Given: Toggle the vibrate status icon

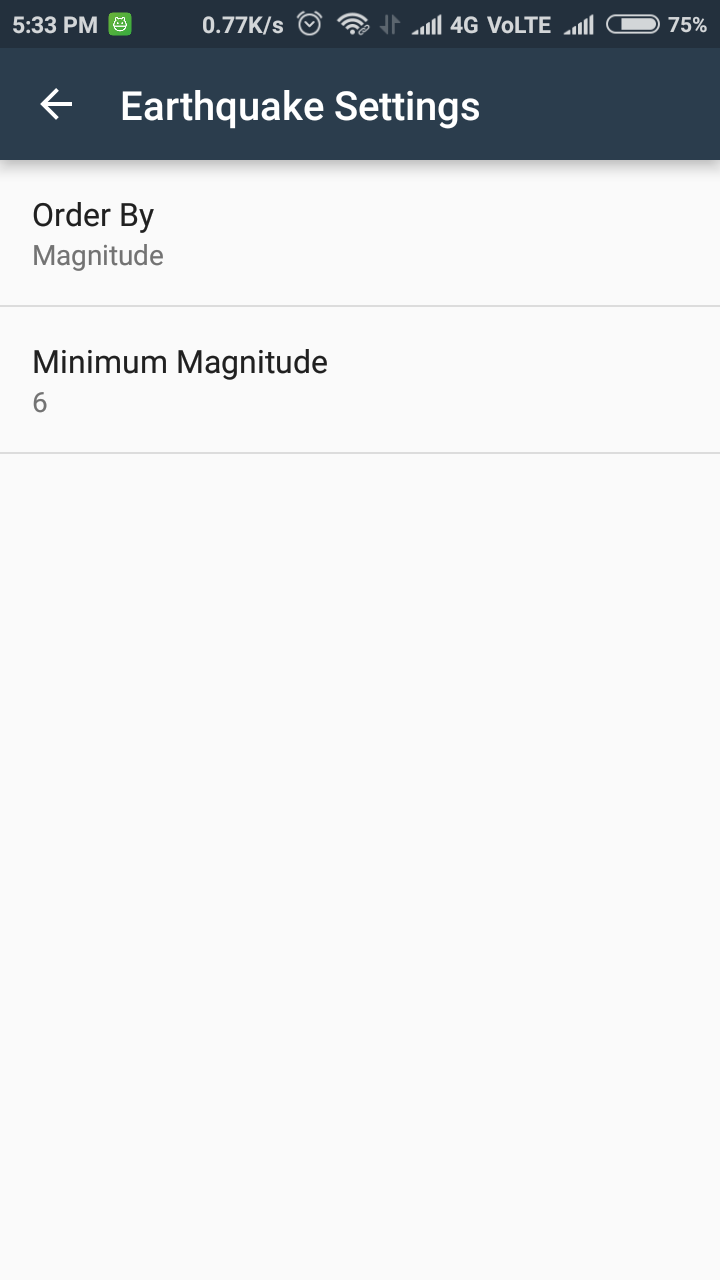Looking at the screenshot, I should (390, 23).
